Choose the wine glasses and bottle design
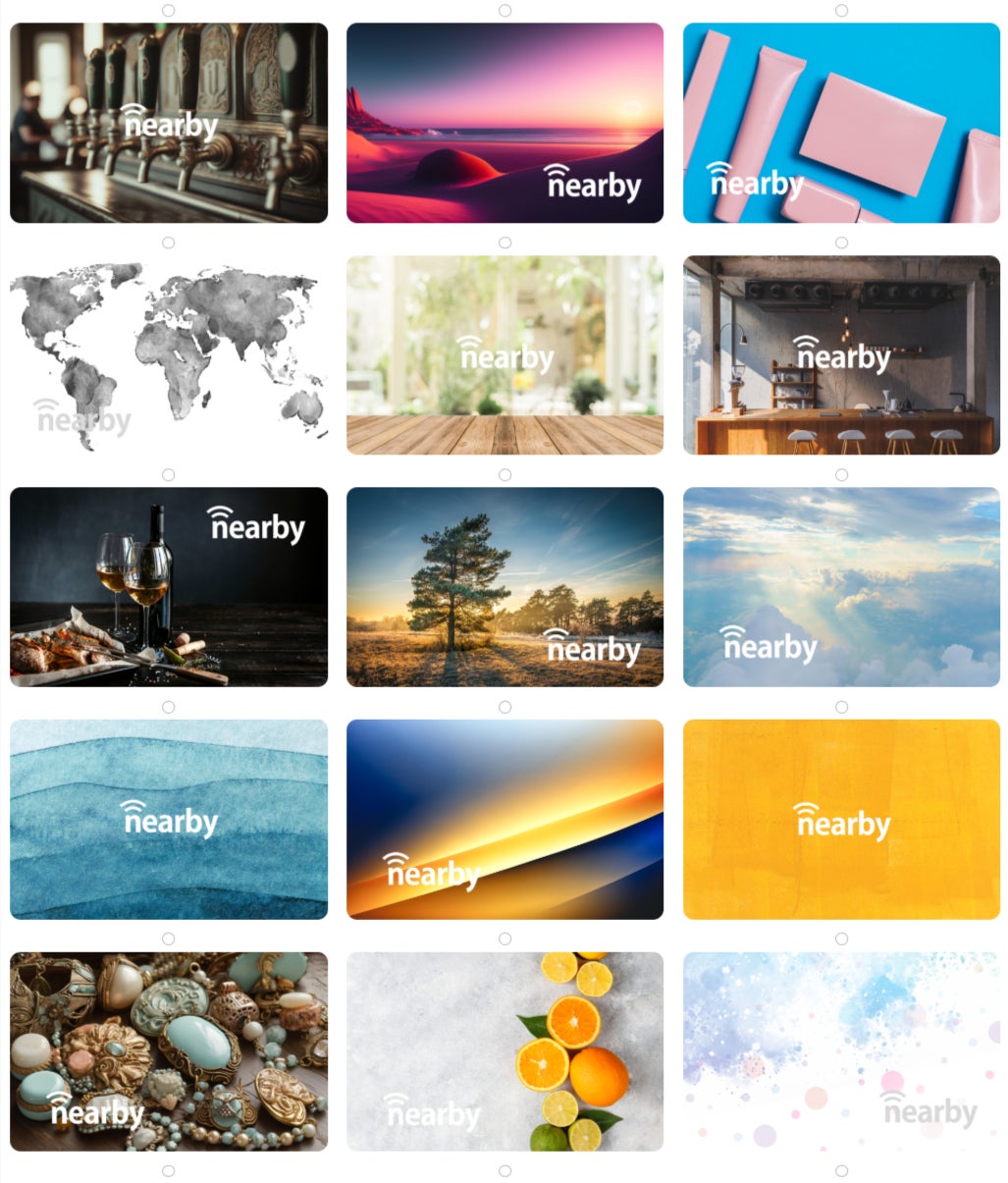The image size is (1008, 1183). pos(169,586)
